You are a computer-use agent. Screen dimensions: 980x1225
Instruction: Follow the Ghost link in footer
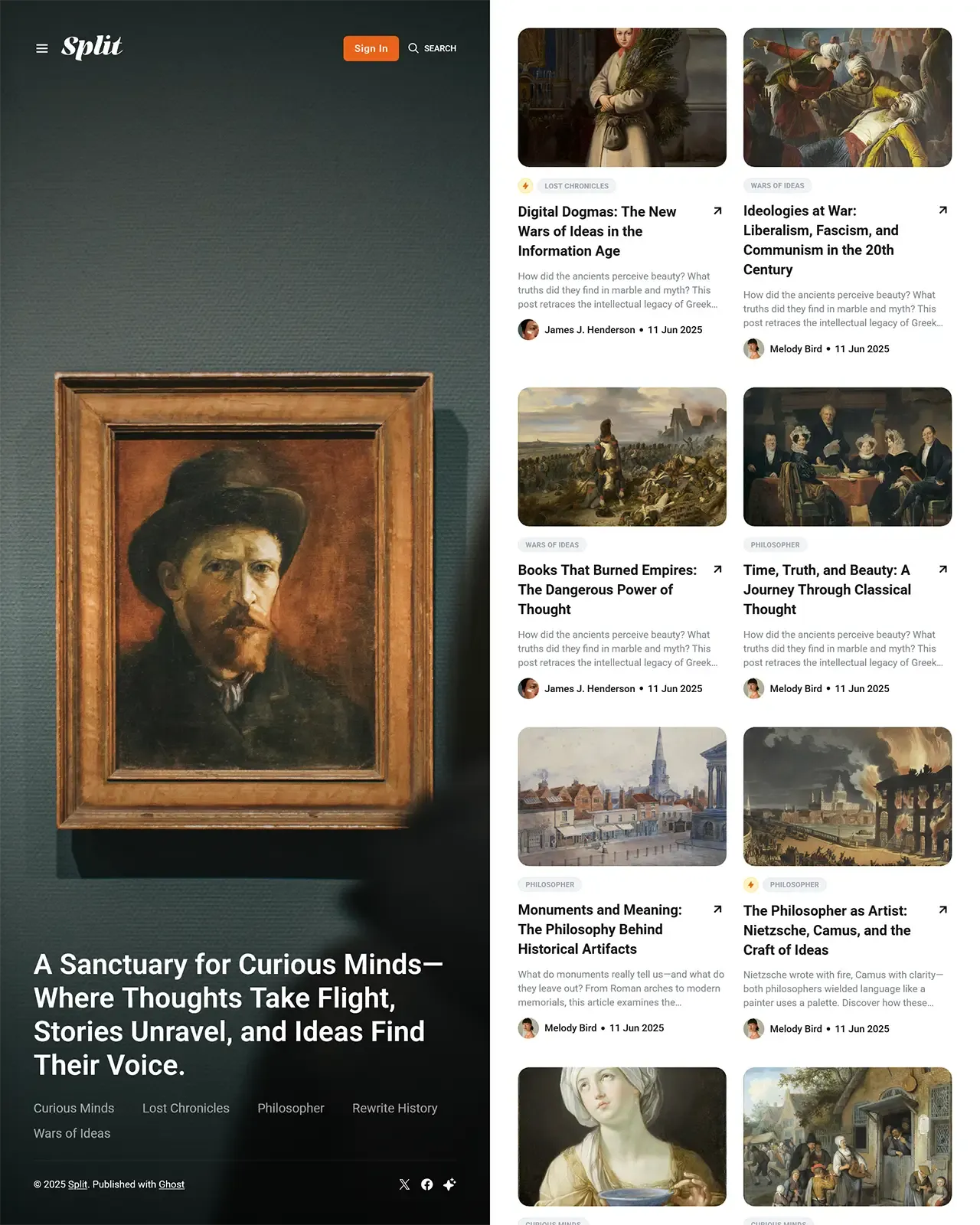(x=171, y=1184)
